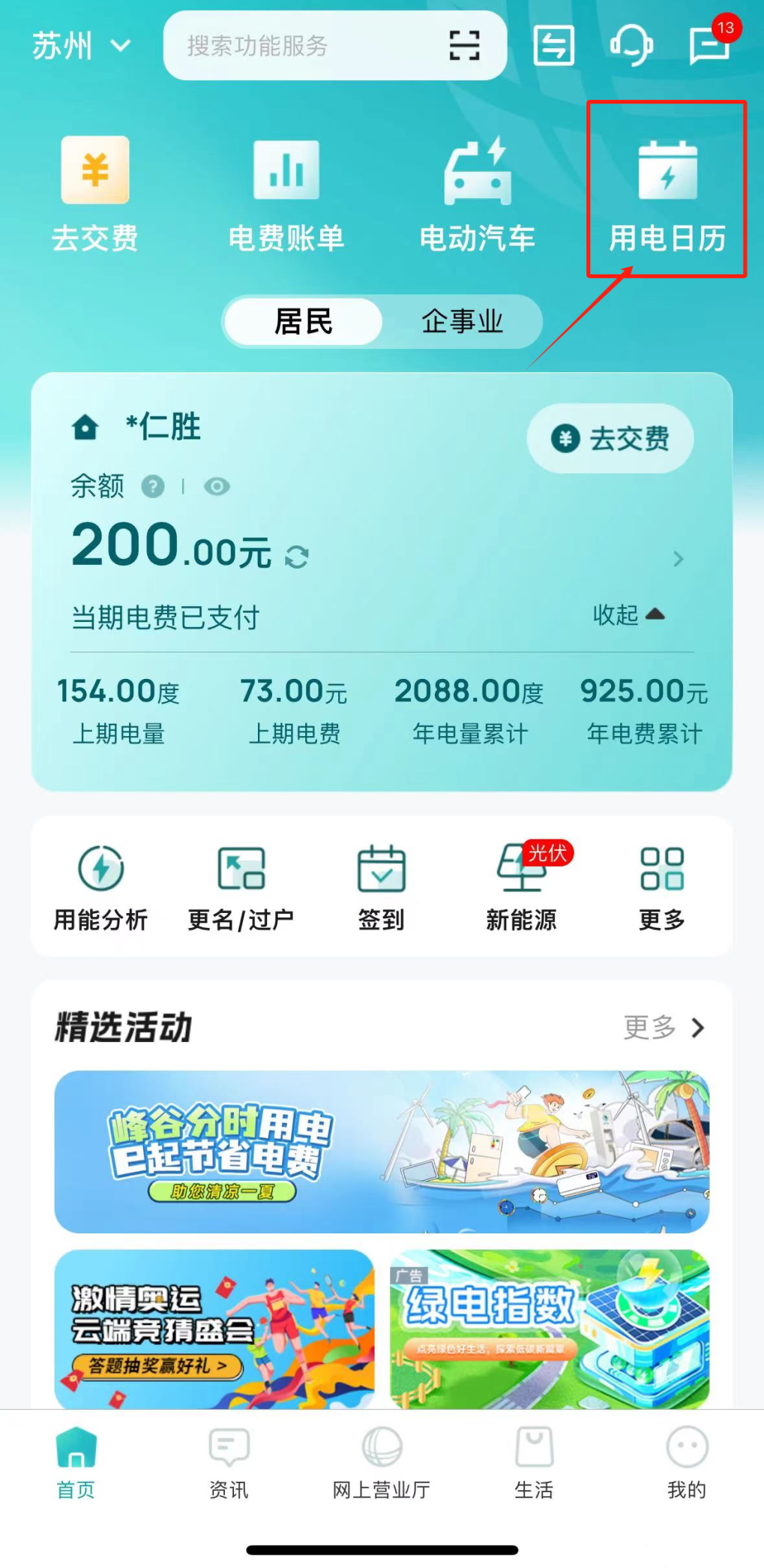
Task: Open the 峰谷分时用电 banner
Action: click(x=382, y=1152)
